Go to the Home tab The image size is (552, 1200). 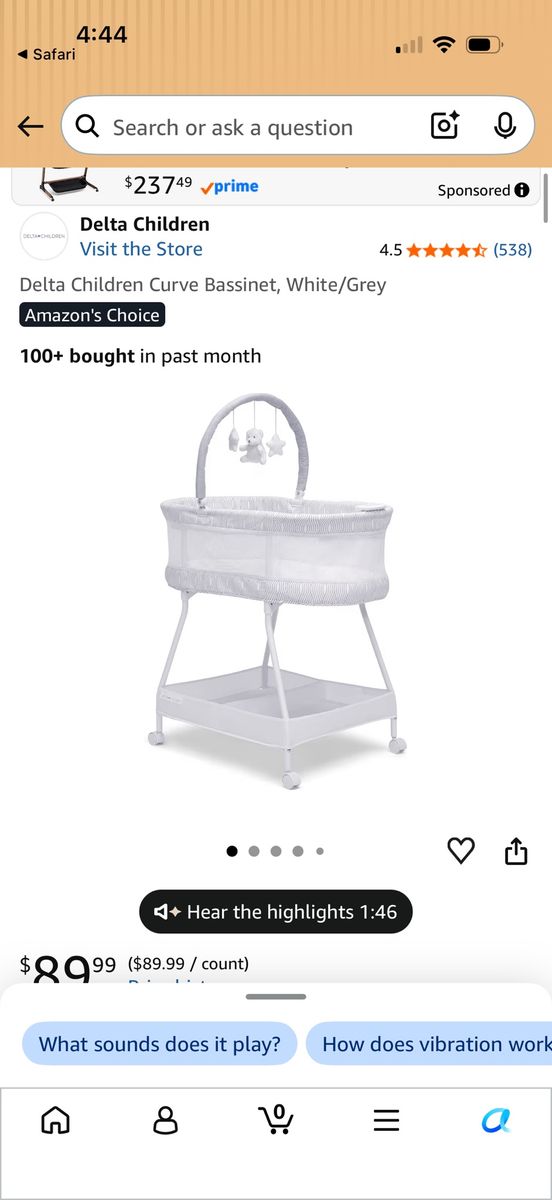[55, 1120]
